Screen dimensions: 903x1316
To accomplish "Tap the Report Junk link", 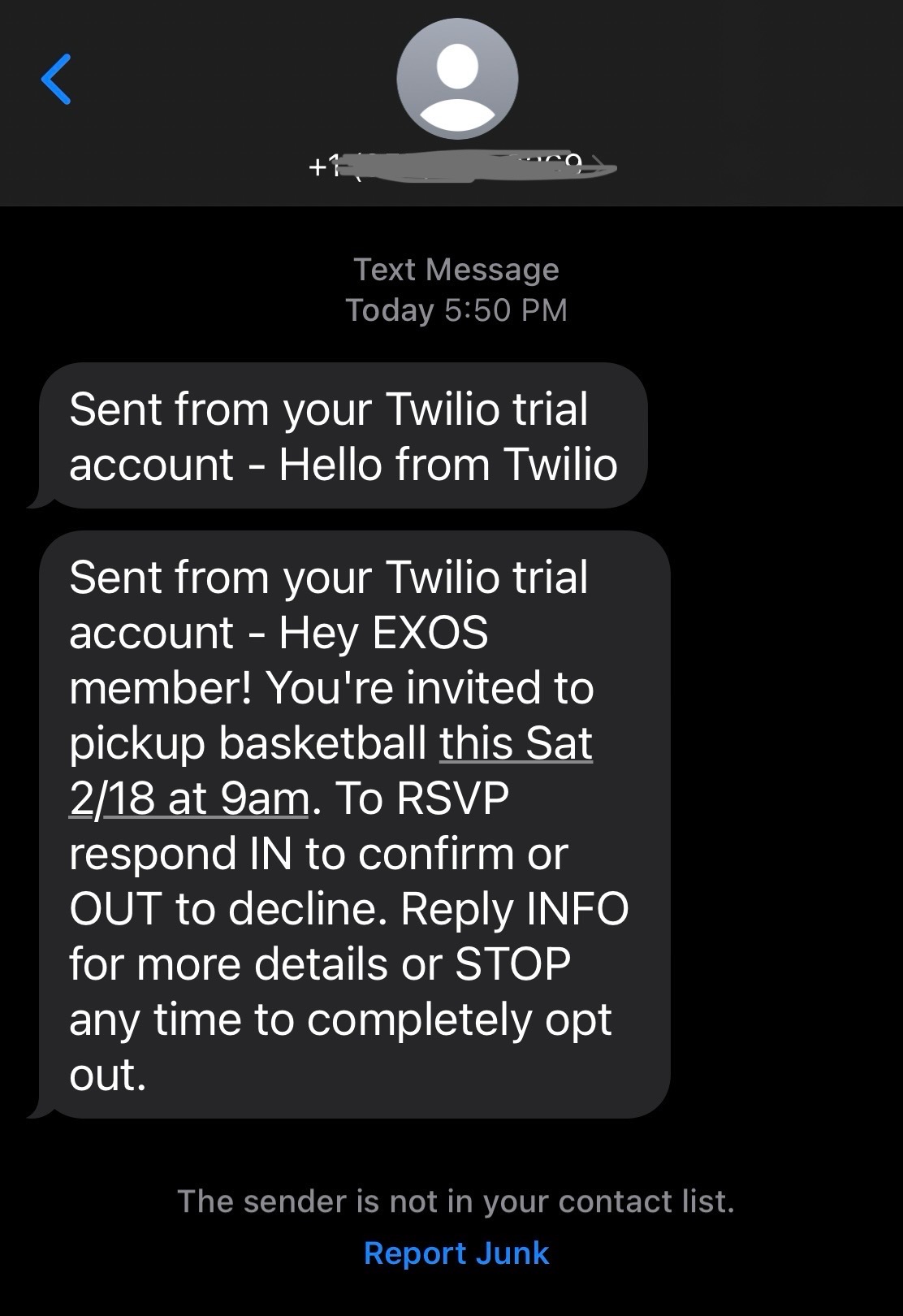I will point(456,1253).
